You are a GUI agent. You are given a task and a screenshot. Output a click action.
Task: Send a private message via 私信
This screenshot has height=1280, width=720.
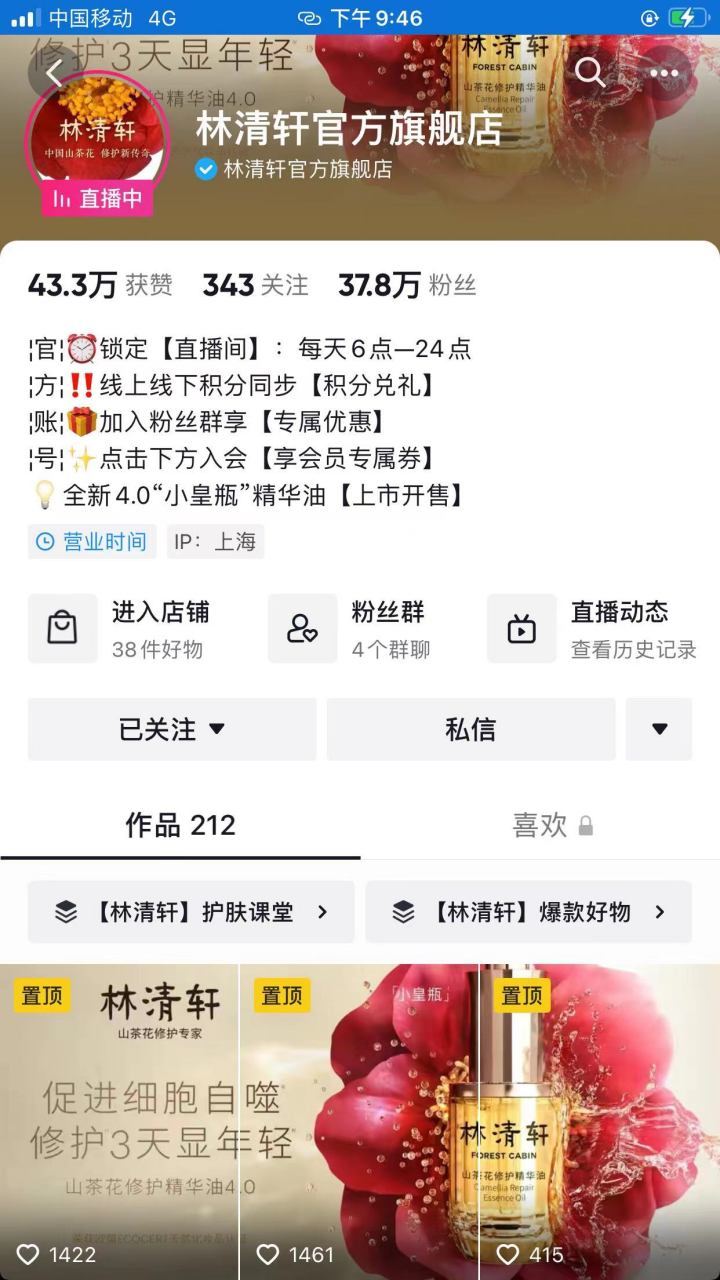tap(470, 729)
